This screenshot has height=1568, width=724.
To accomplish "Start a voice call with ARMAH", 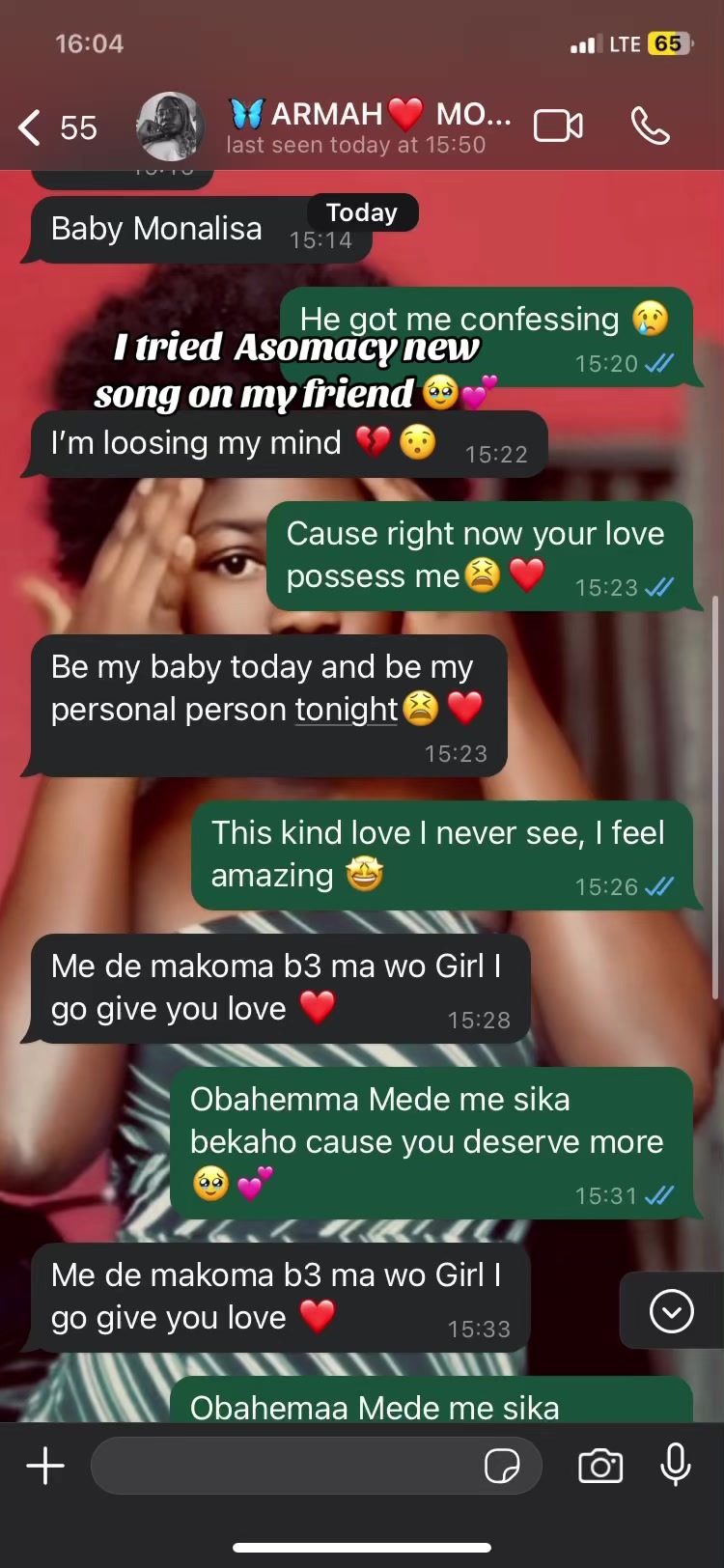I will (x=650, y=126).
